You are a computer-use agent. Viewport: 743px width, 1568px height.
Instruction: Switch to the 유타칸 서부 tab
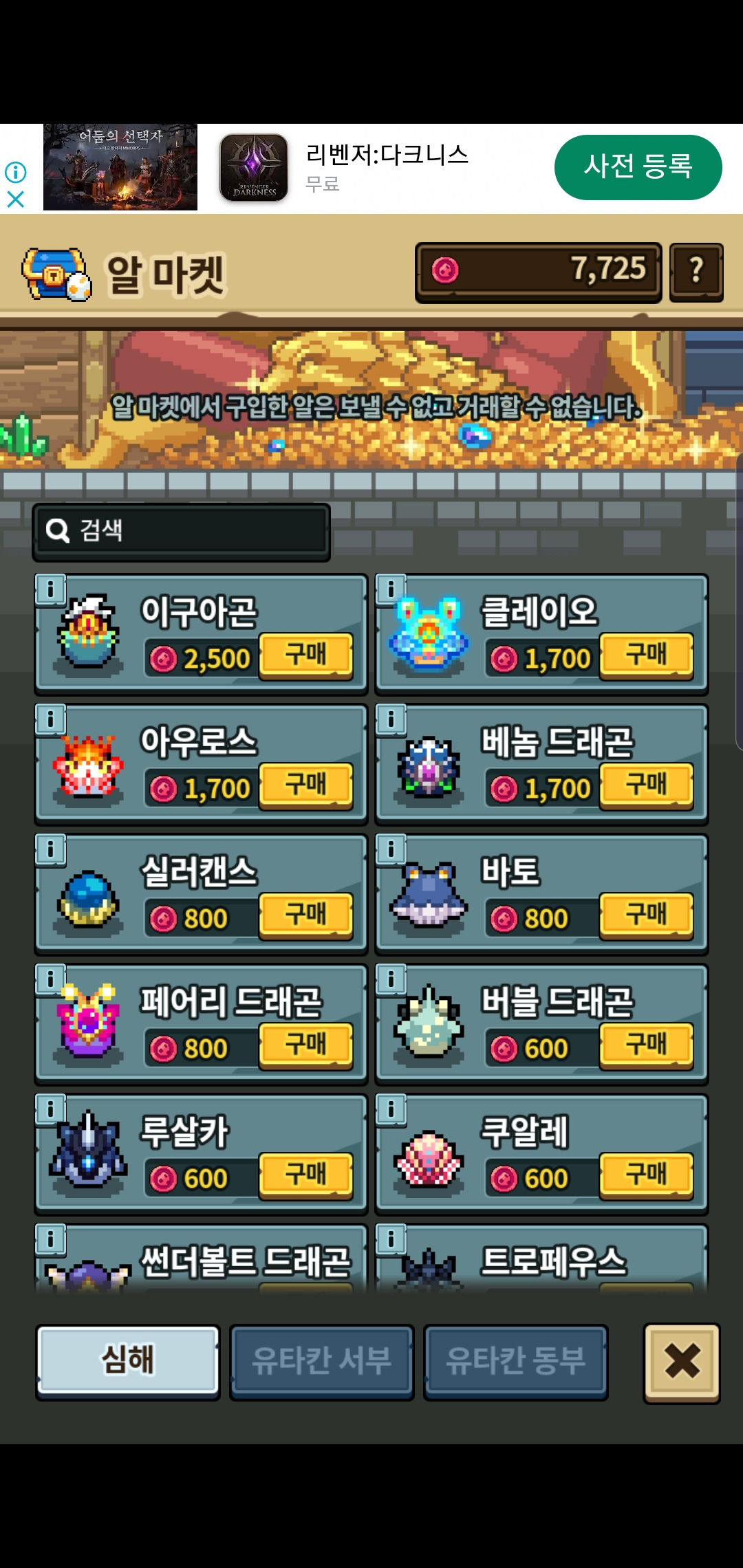321,1361
